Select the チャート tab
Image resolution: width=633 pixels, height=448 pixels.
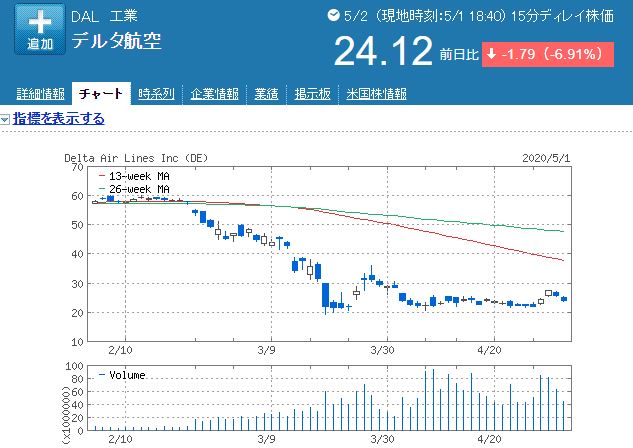click(100, 95)
